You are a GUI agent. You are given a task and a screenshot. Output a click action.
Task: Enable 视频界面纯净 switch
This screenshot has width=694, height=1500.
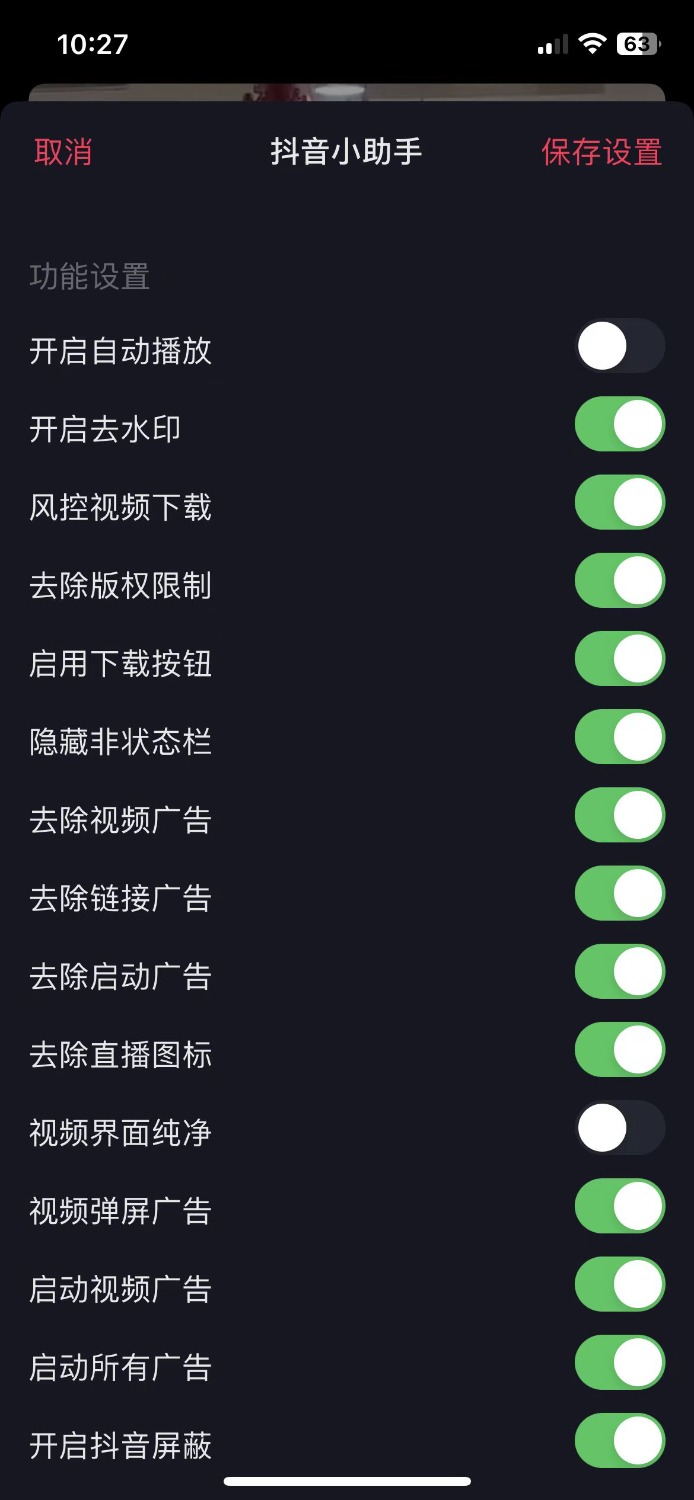tap(619, 1127)
